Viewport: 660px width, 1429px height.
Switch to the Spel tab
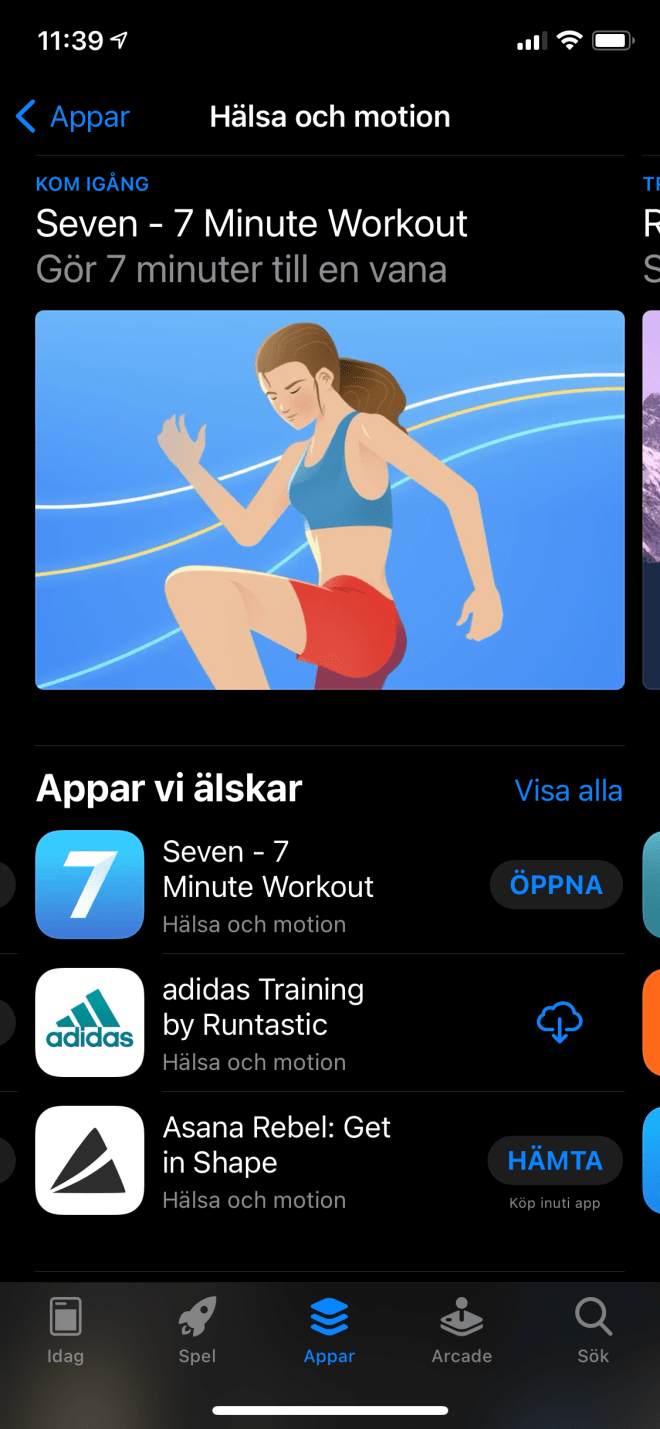[197, 1331]
